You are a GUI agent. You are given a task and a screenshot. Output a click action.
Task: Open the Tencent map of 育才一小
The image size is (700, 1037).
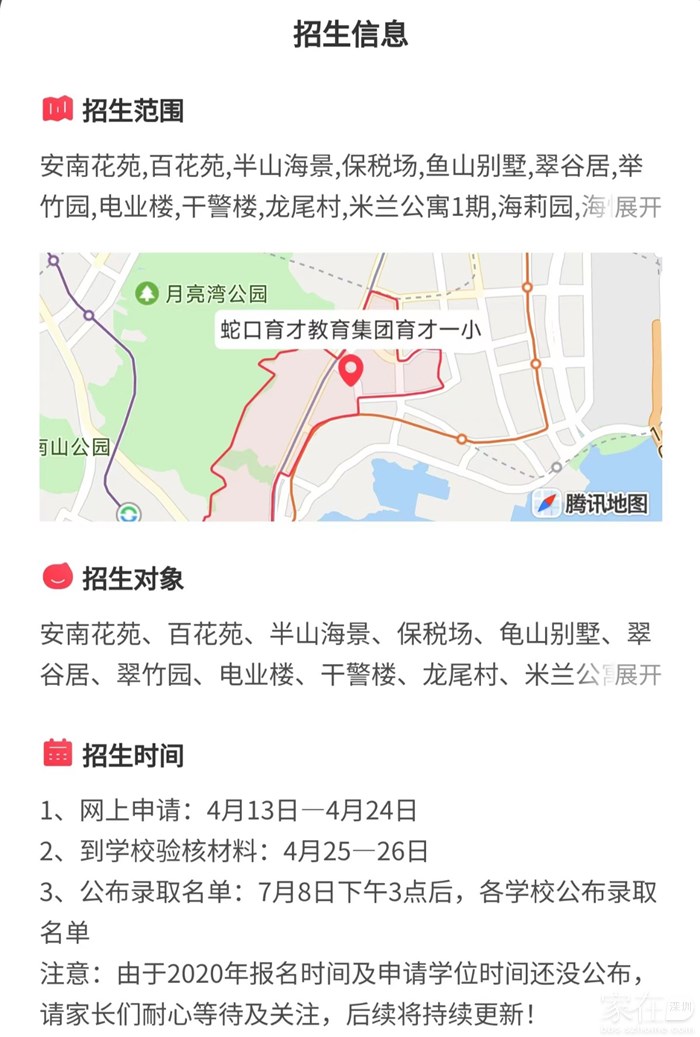coord(350,420)
